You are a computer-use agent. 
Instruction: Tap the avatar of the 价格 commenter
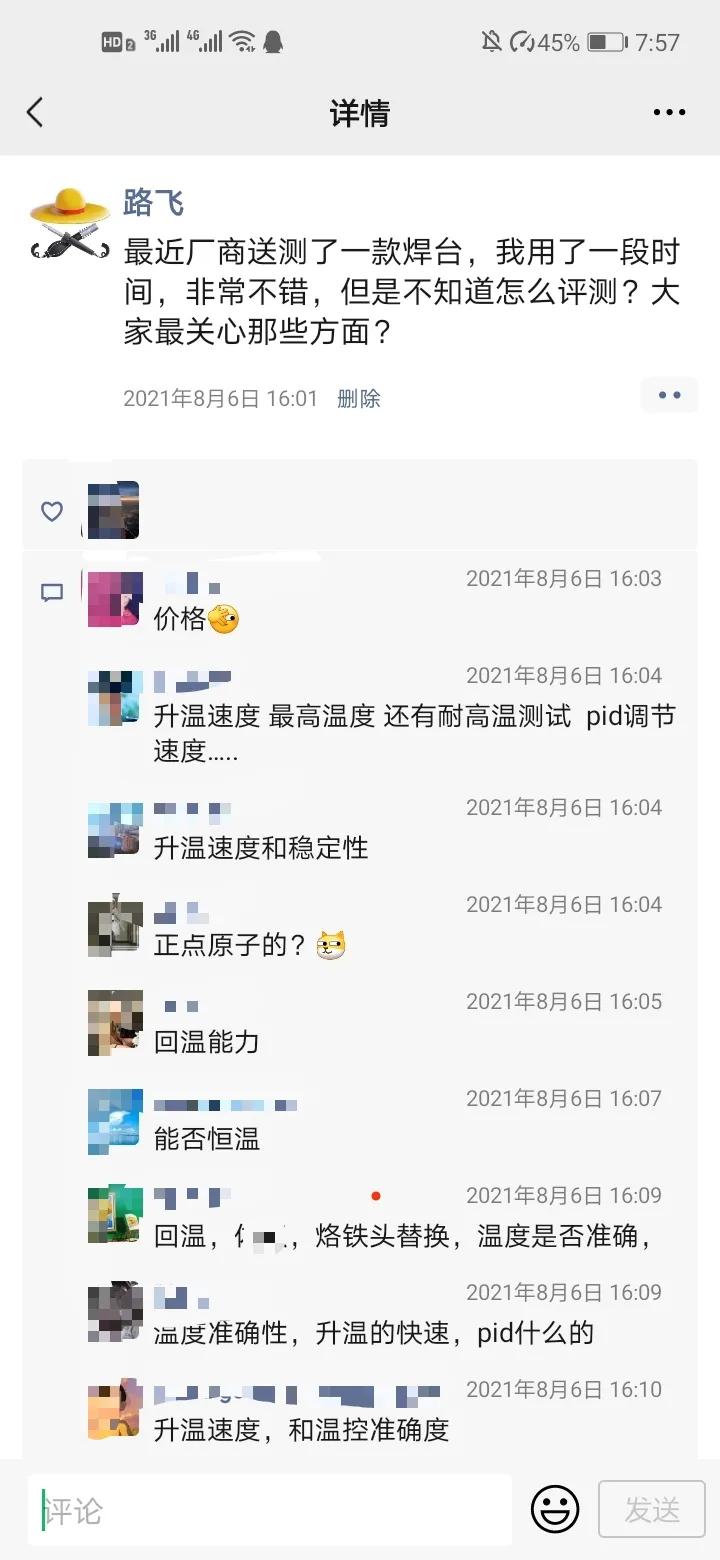pyautogui.click(x=112, y=599)
